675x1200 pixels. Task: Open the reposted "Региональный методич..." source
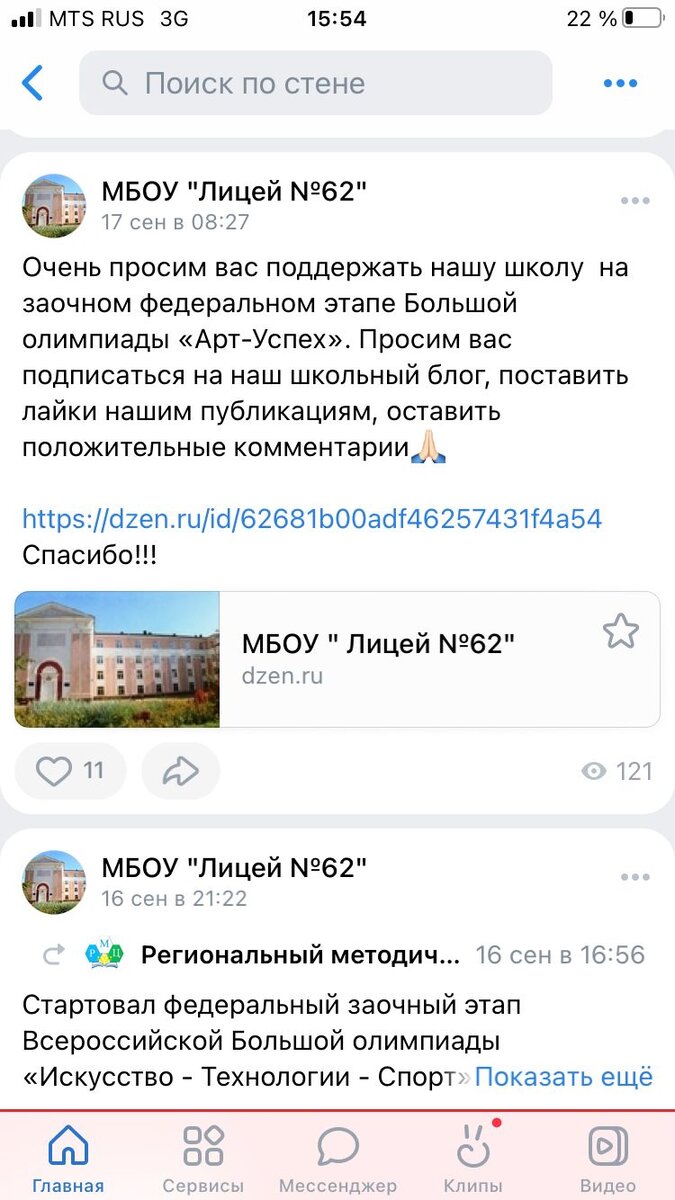[300, 955]
